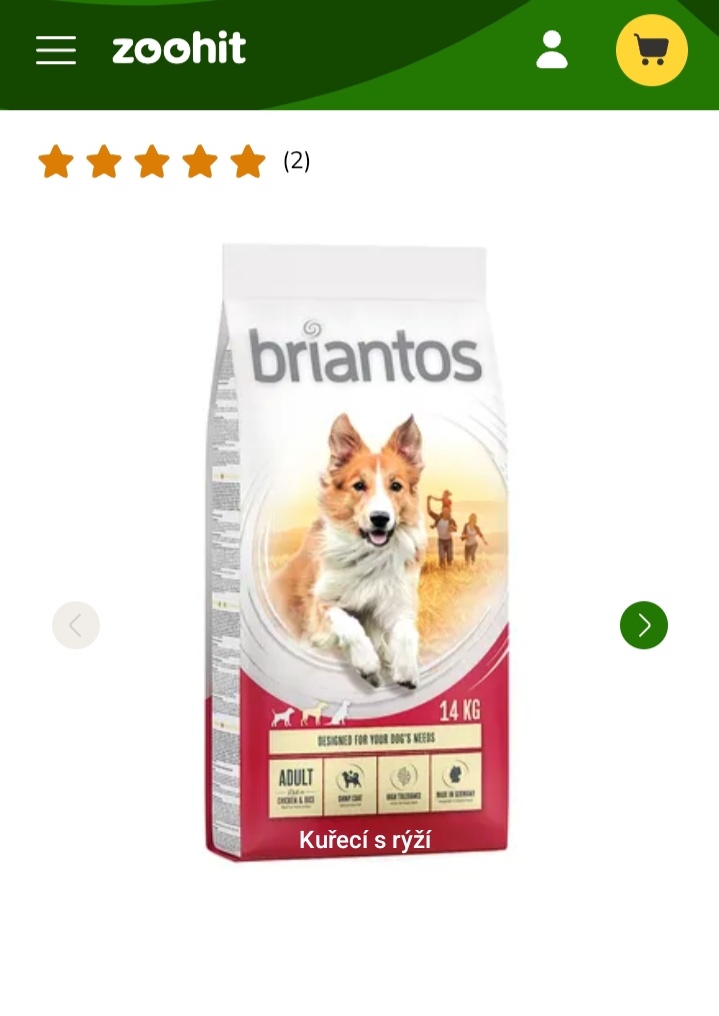
Task: Open the user account profile
Action: tap(552, 50)
